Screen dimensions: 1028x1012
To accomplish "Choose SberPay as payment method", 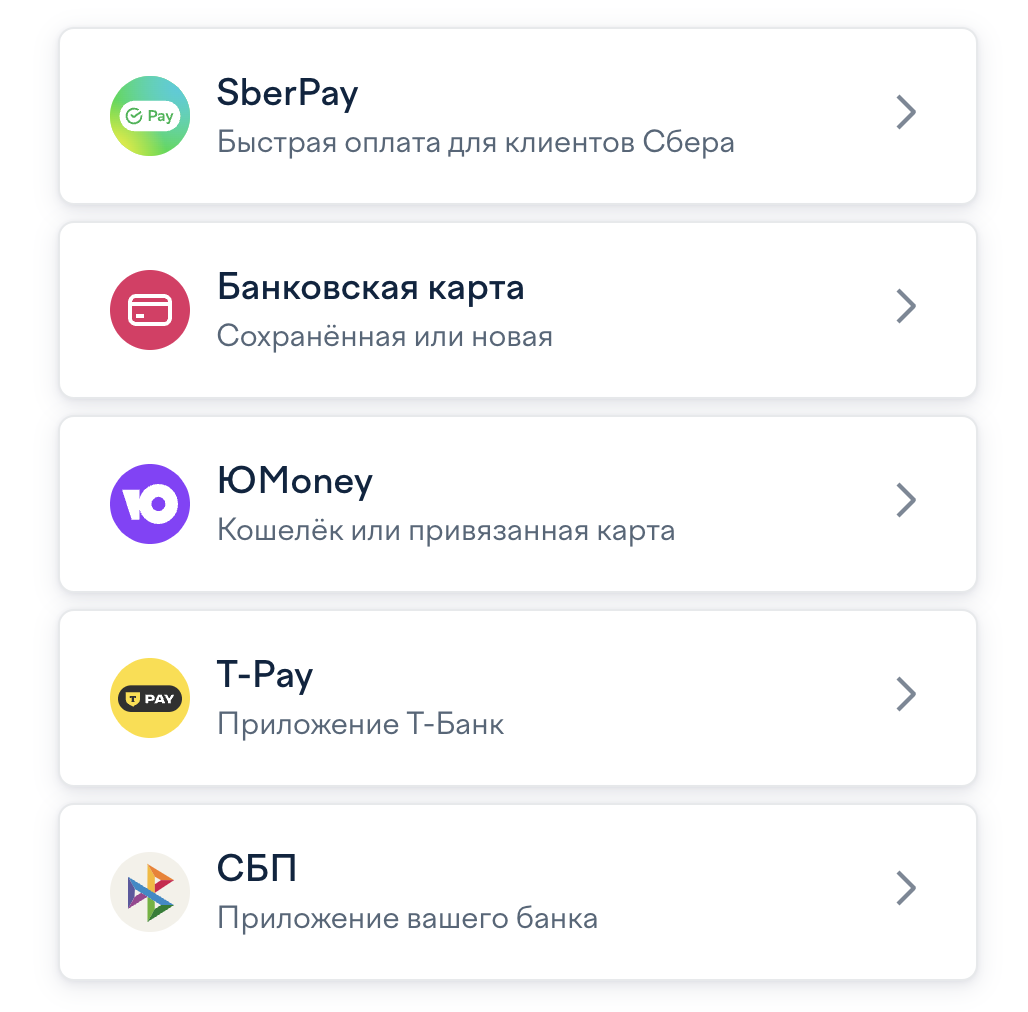I will (517, 116).
